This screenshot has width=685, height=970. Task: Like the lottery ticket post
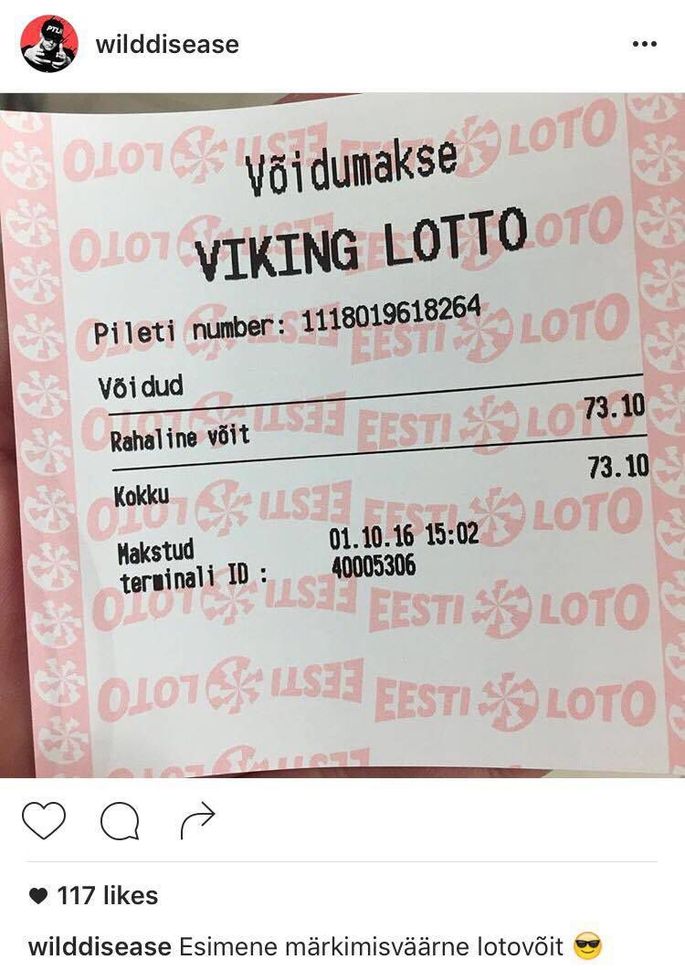(43, 821)
